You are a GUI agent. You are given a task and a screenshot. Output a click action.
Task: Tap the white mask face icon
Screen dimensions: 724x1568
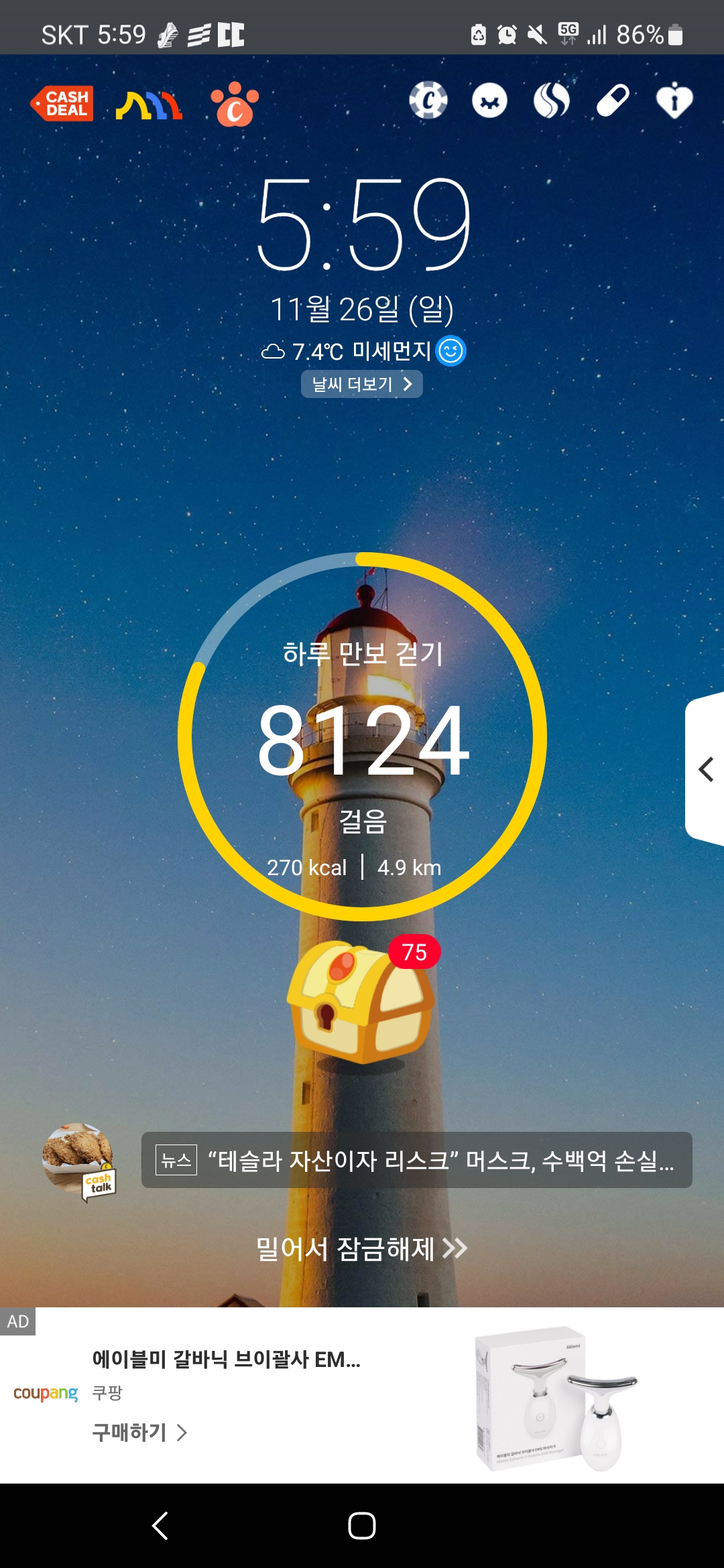(490, 101)
